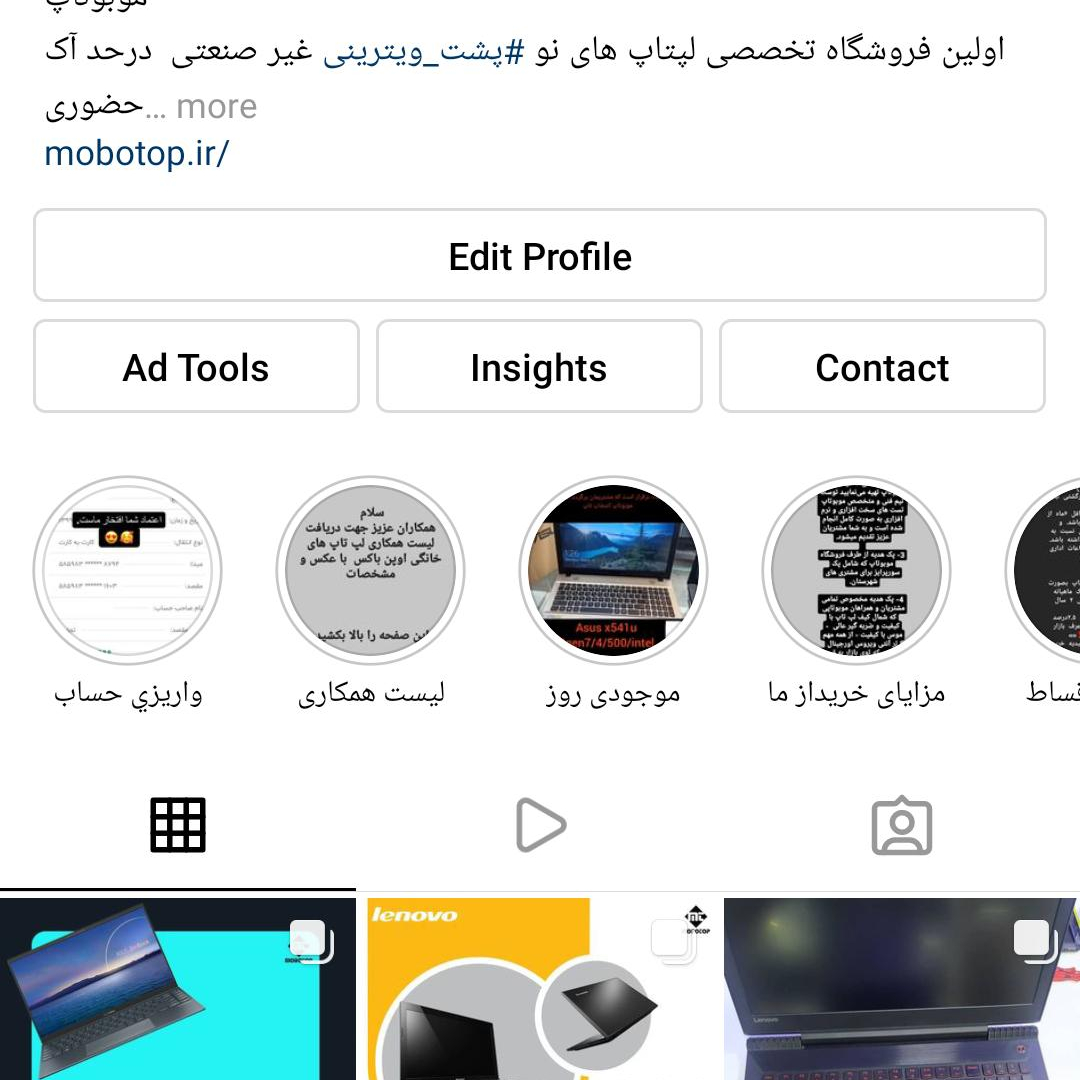Screen dimensions: 1080x1080
Task: Open the mobotop.ir website link
Action: point(137,154)
